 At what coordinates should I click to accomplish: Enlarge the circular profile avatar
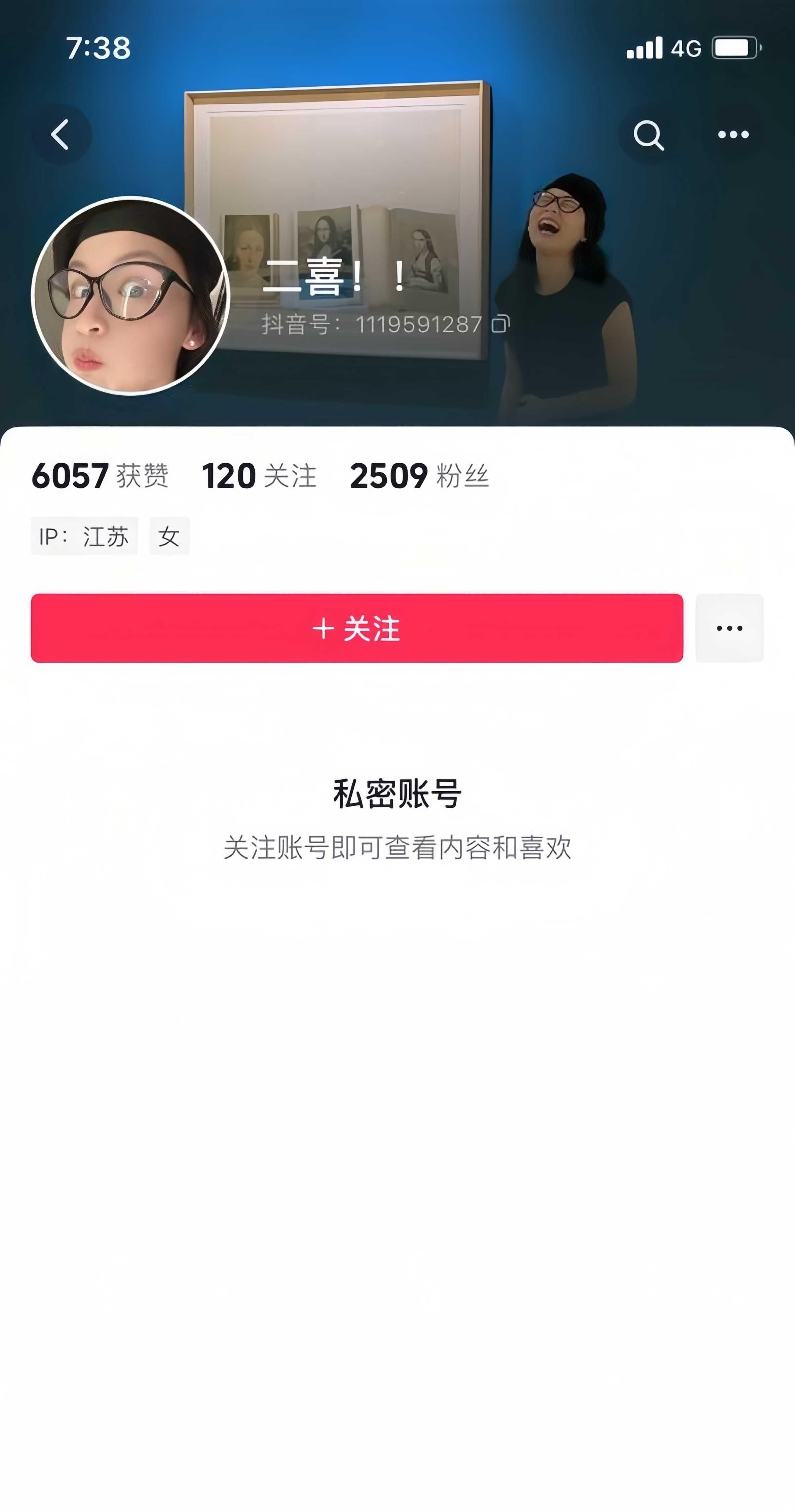[x=130, y=296]
